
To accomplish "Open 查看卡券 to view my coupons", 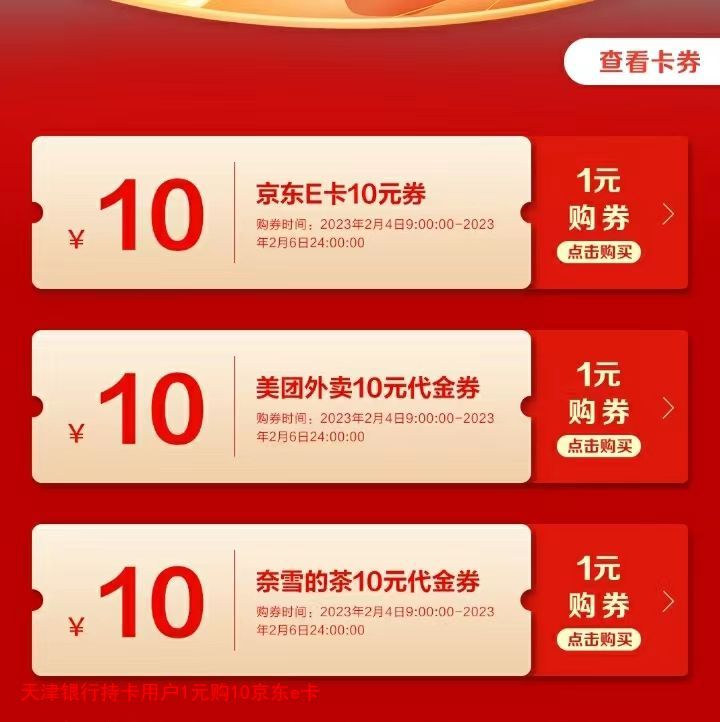I will 648,62.
